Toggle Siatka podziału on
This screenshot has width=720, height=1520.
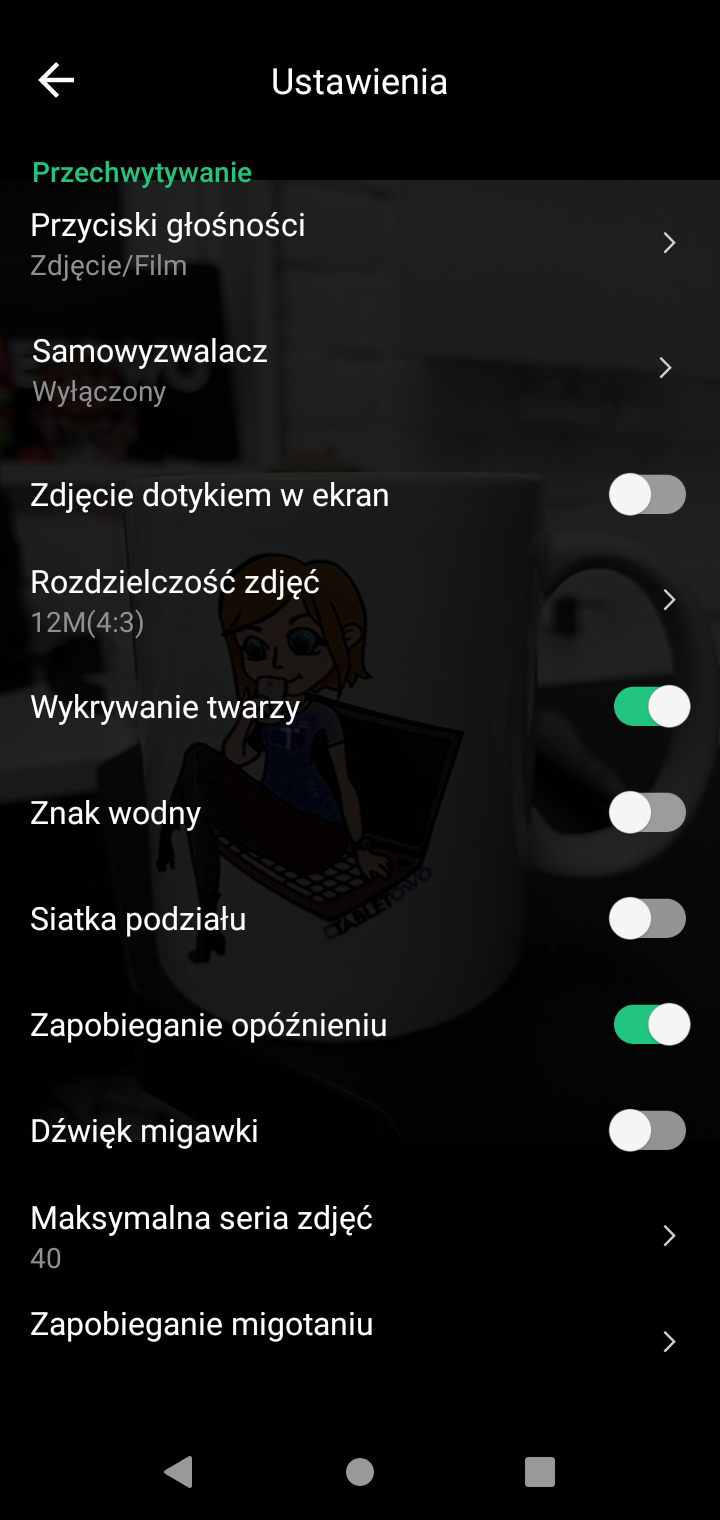click(648, 919)
